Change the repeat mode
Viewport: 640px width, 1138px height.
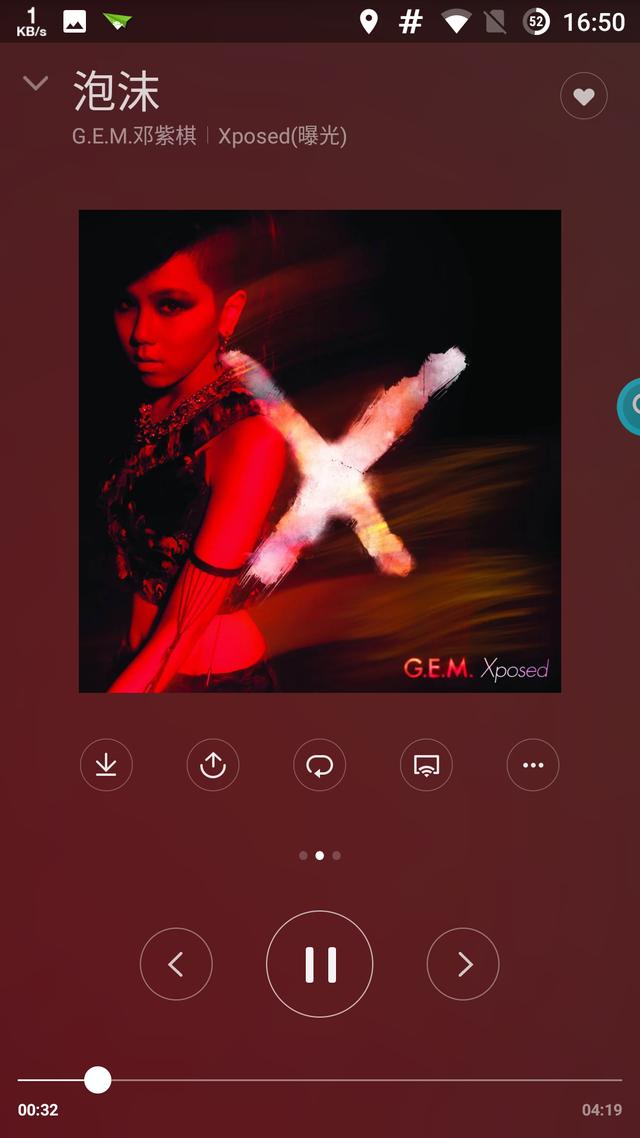[319, 764]
